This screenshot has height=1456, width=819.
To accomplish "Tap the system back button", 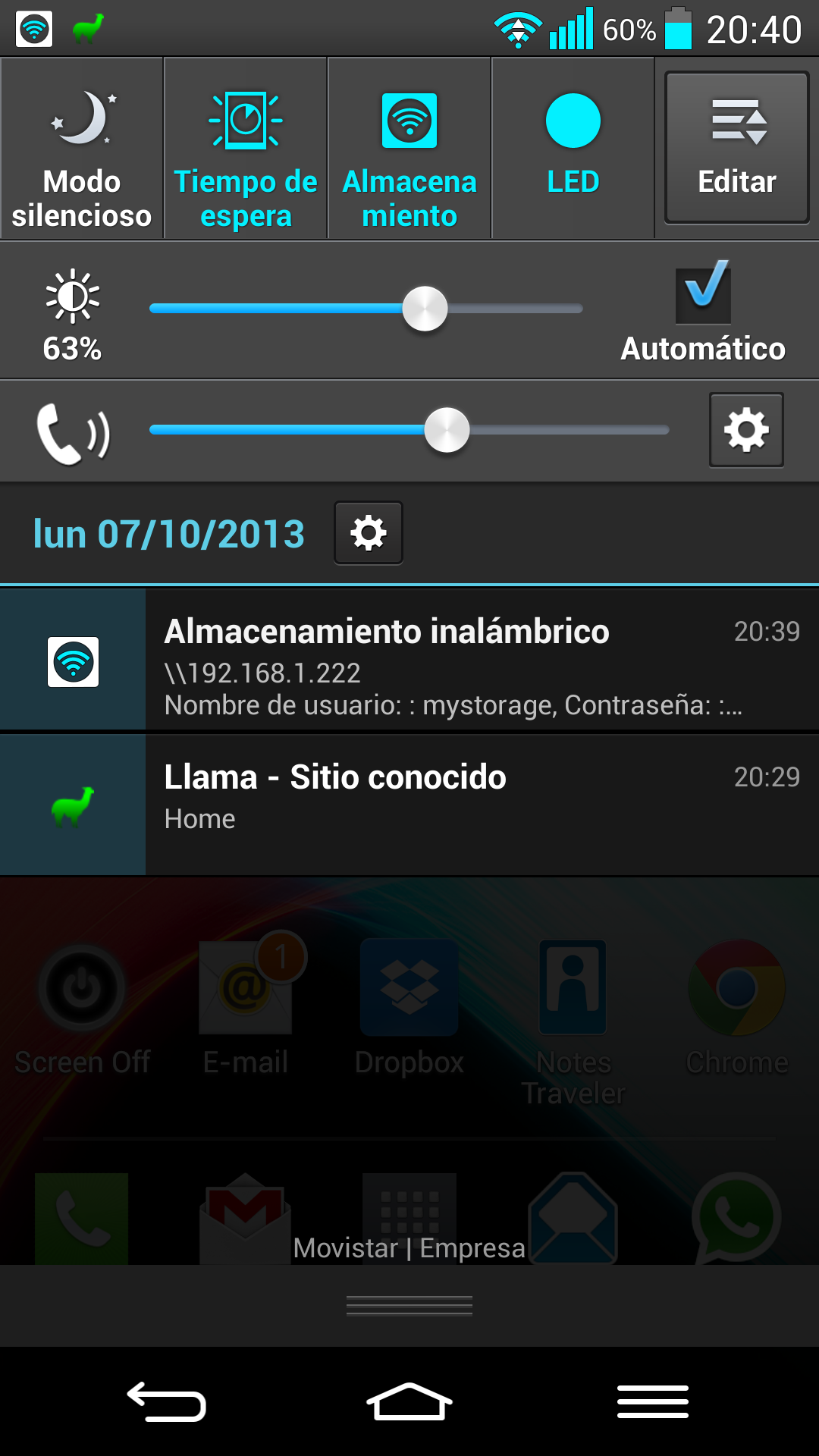I will pos(166,1401).
